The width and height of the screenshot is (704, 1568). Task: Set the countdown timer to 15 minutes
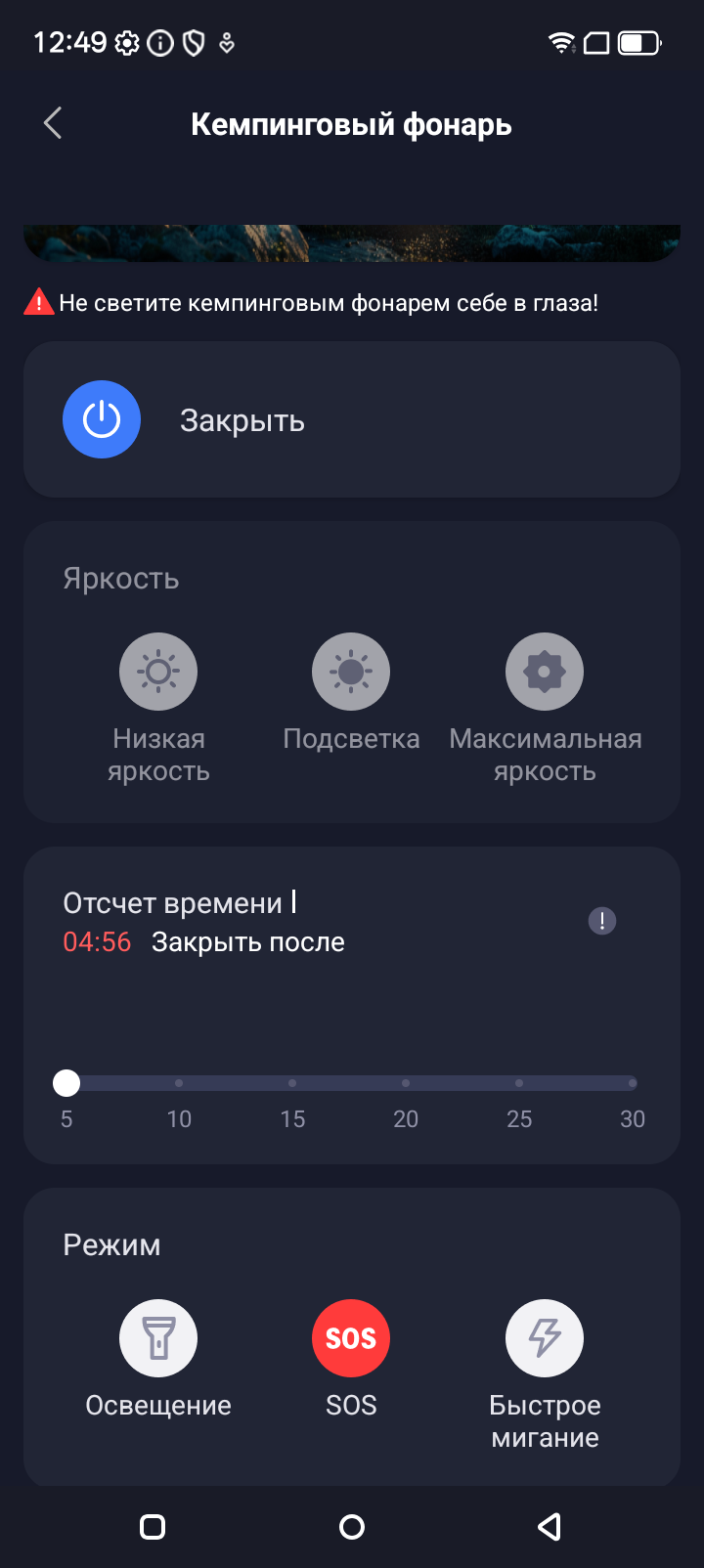[x=292, y=1083]
